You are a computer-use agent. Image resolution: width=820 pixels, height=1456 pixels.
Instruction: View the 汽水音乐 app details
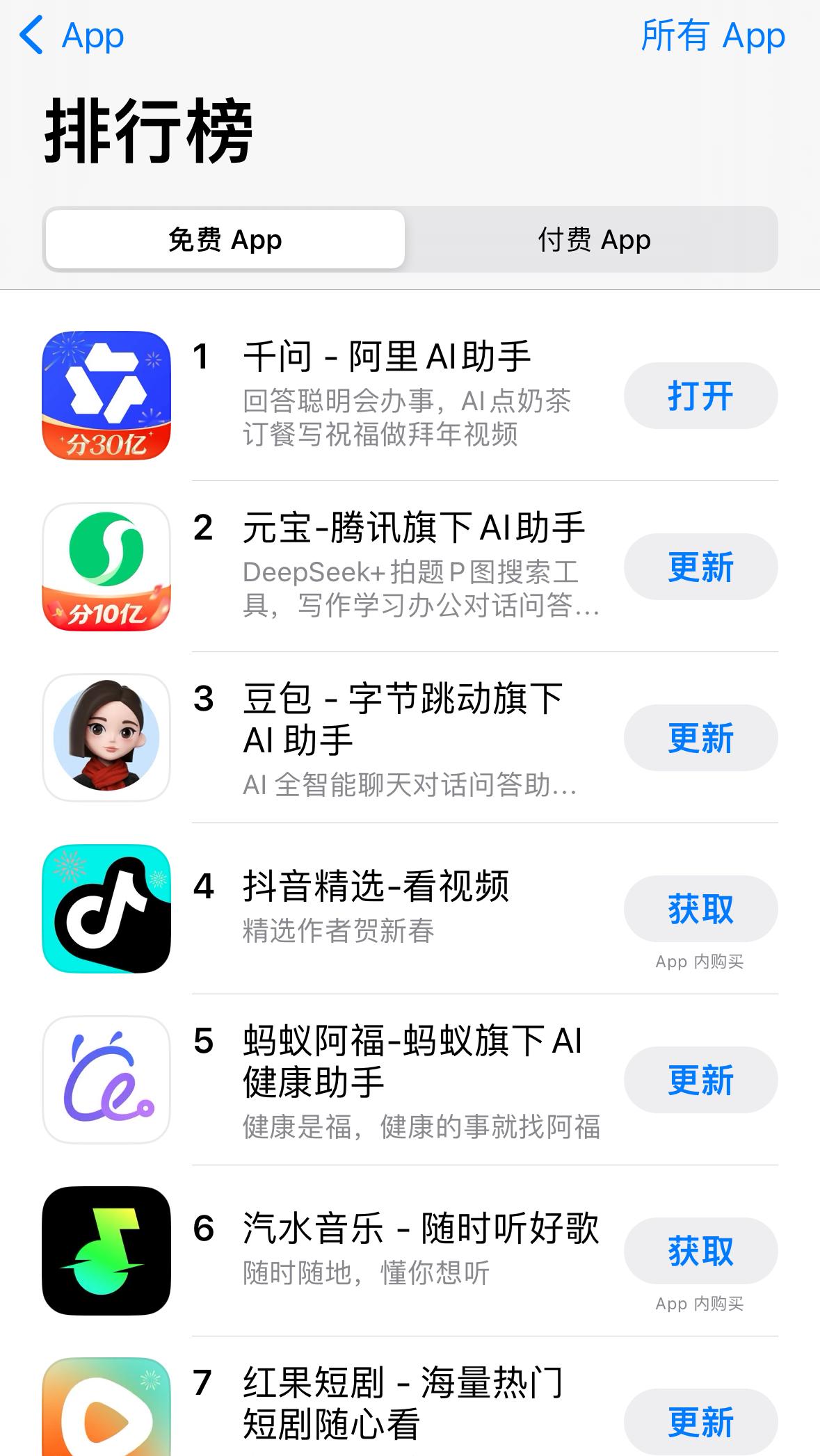pos(420,1229)
